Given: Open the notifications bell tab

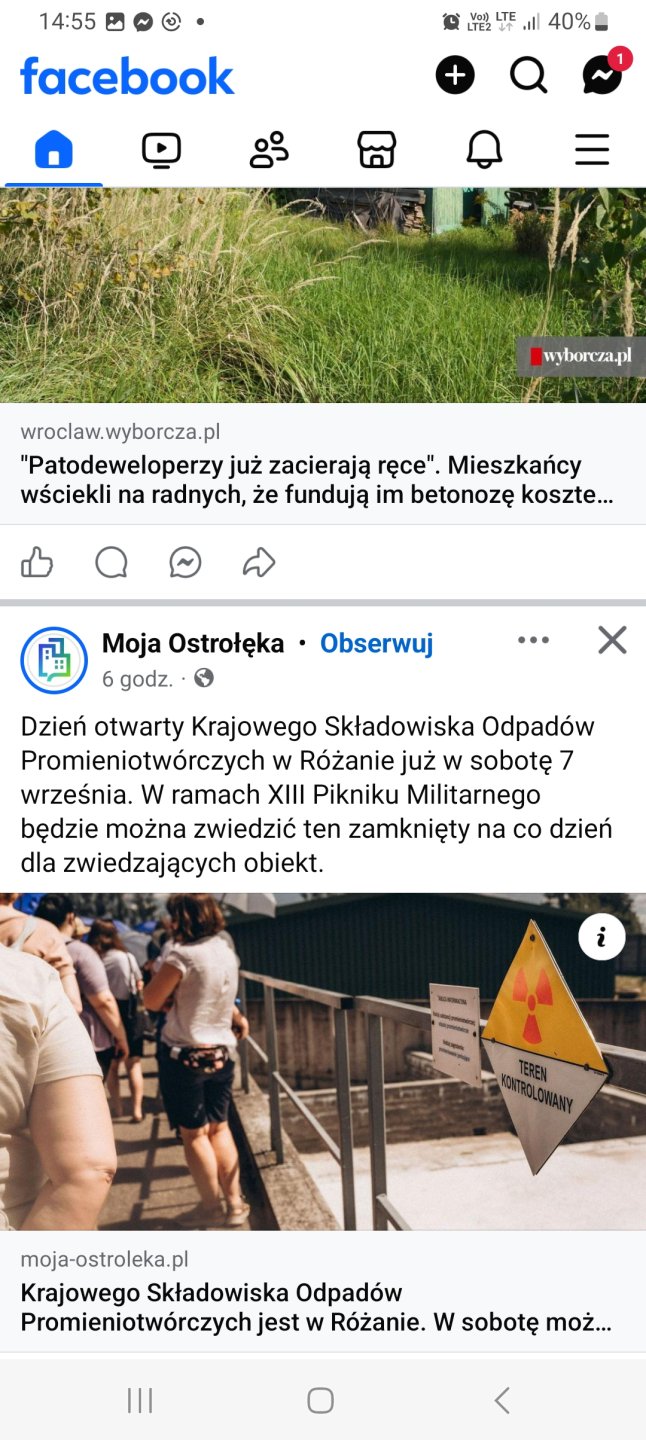Looking at the screenshot, I should click(x=484, y=150).
